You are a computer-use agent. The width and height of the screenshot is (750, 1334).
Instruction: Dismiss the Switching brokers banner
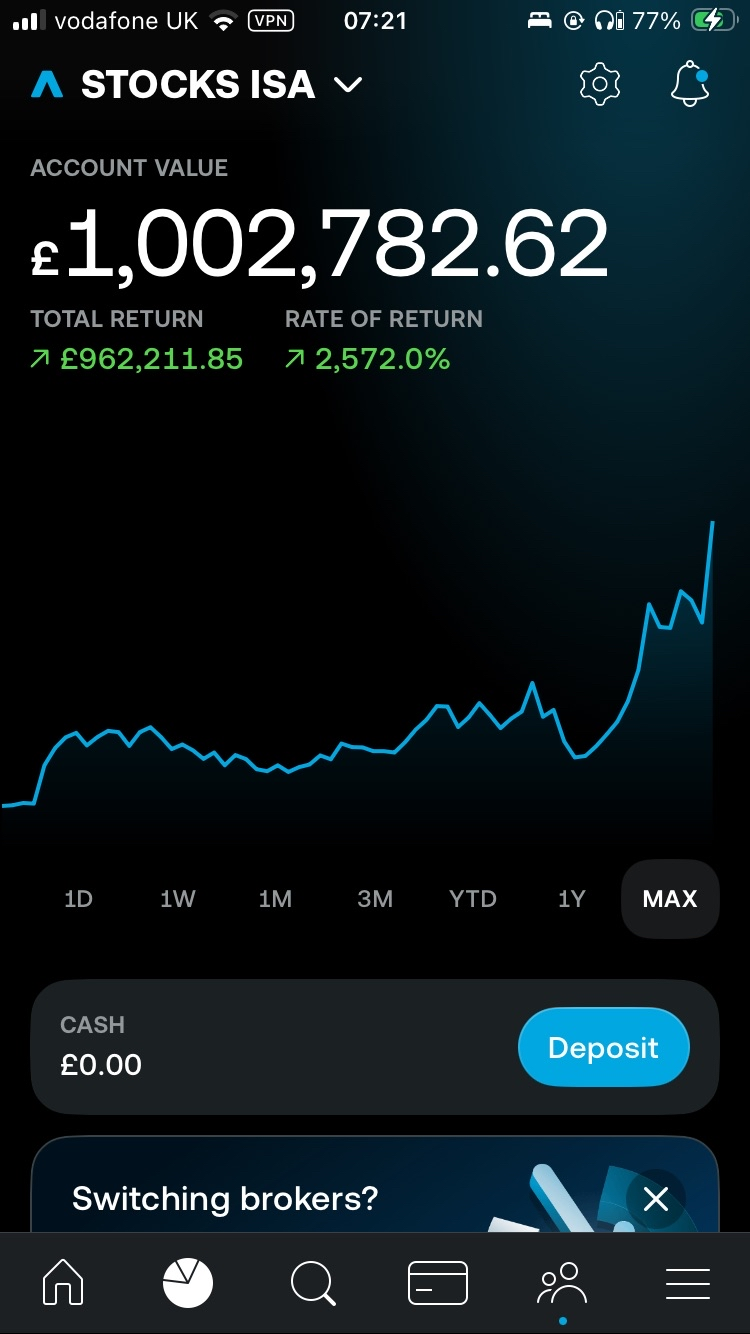pyautogui.click(x=655, y=1198)
